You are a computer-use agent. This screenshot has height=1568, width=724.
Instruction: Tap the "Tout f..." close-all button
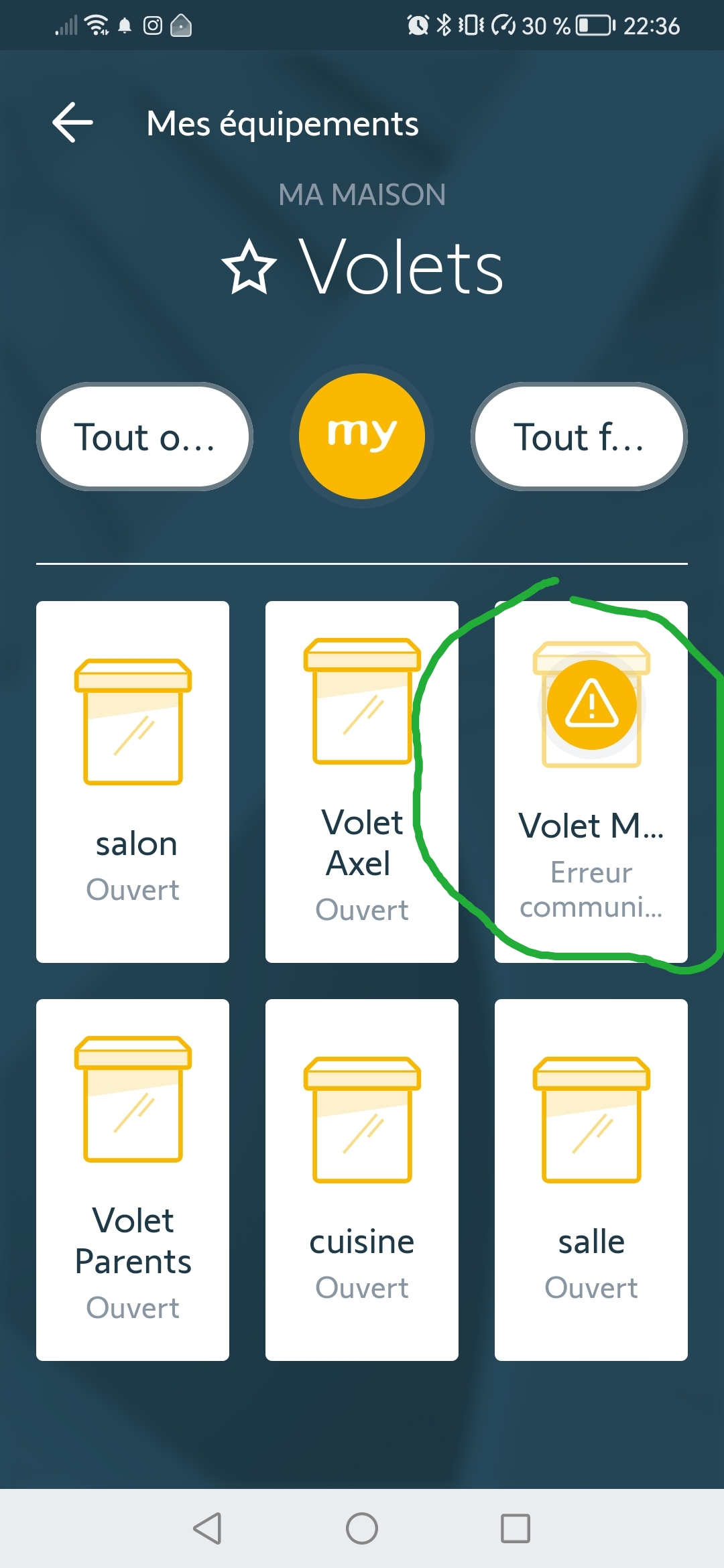tap(579, 437)
